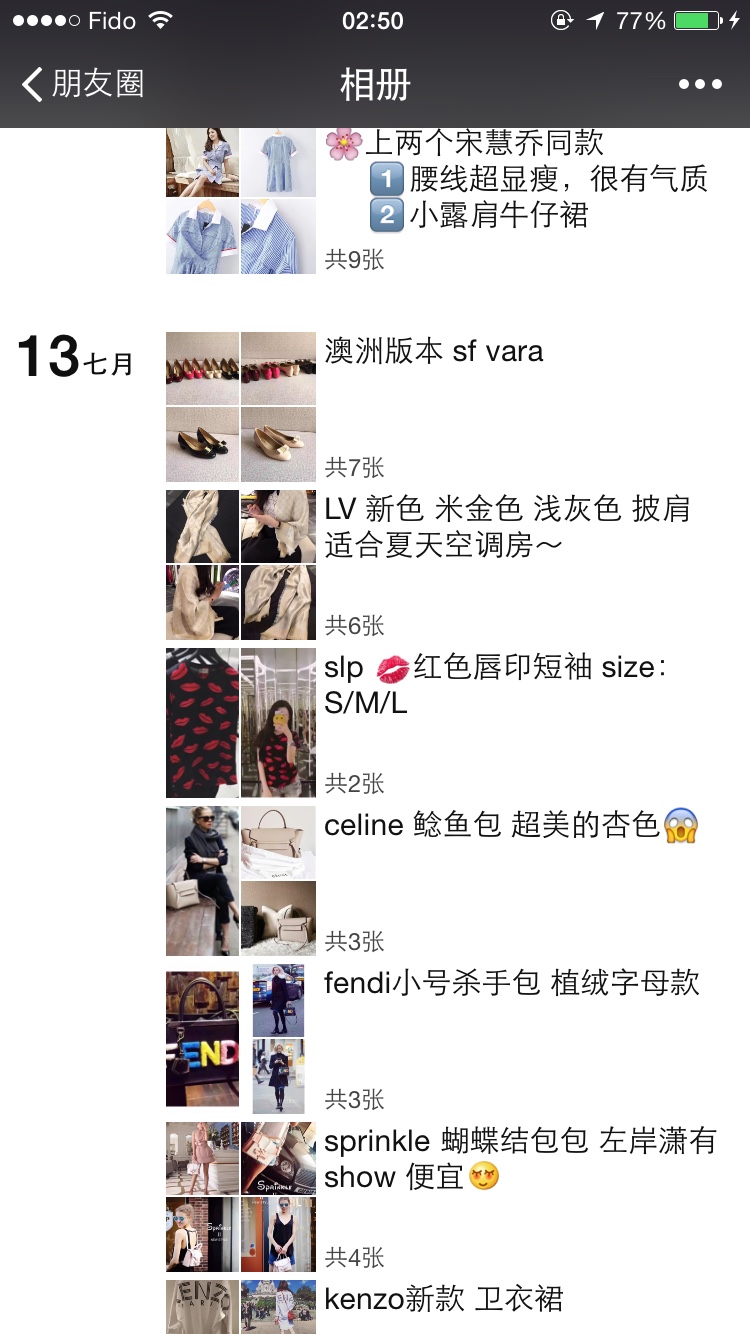The width and height of the screenshot is (750, 1334).
Task: Go back to 朋友圈
Action: tap(84, 84)
